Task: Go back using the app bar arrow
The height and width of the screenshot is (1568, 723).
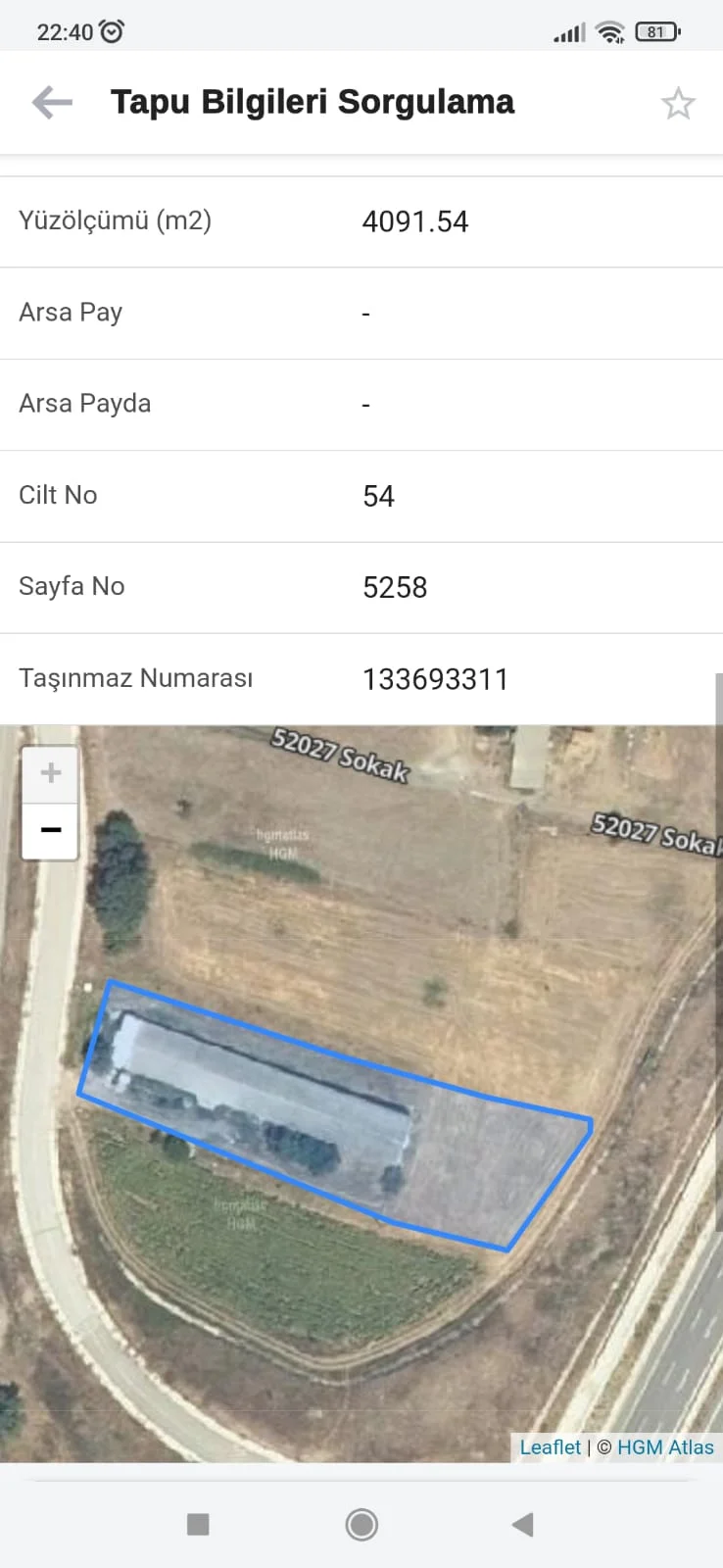Action: 52,102
